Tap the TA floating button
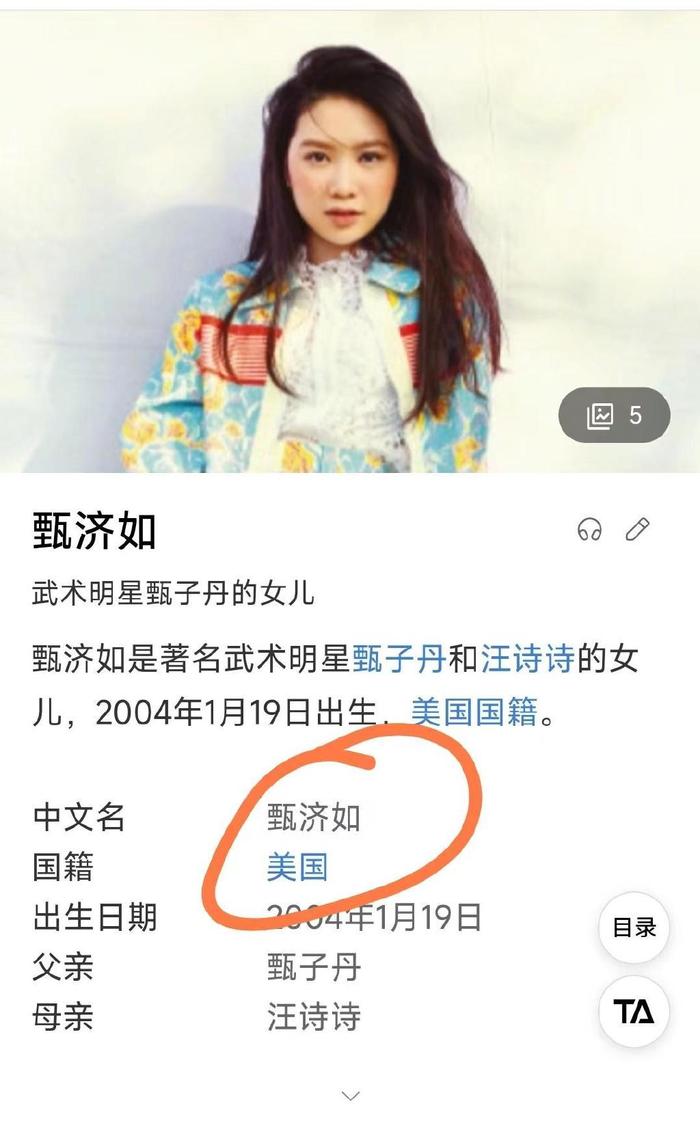Screen dimensions: 700x1136 tap(634, 1011)
